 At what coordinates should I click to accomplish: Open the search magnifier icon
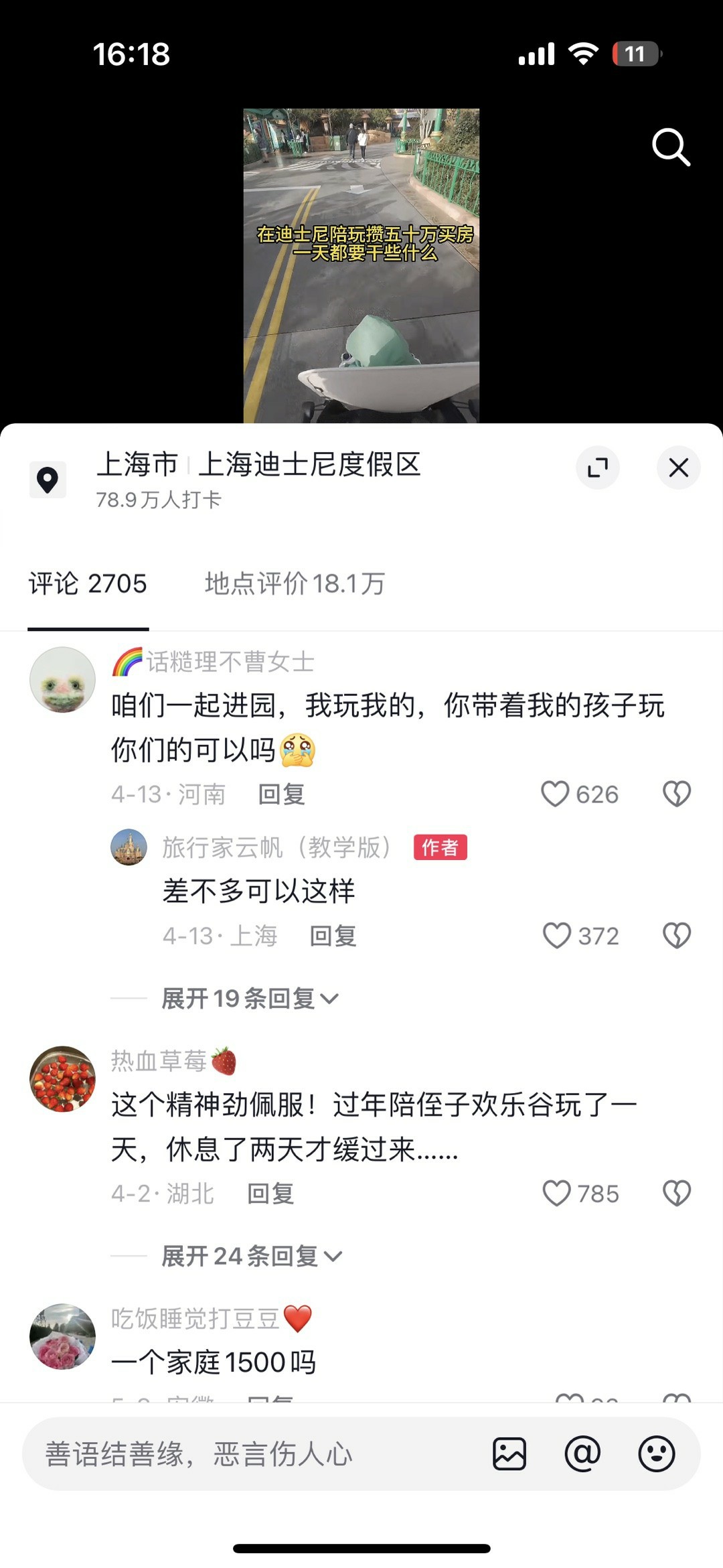(671, 147)
